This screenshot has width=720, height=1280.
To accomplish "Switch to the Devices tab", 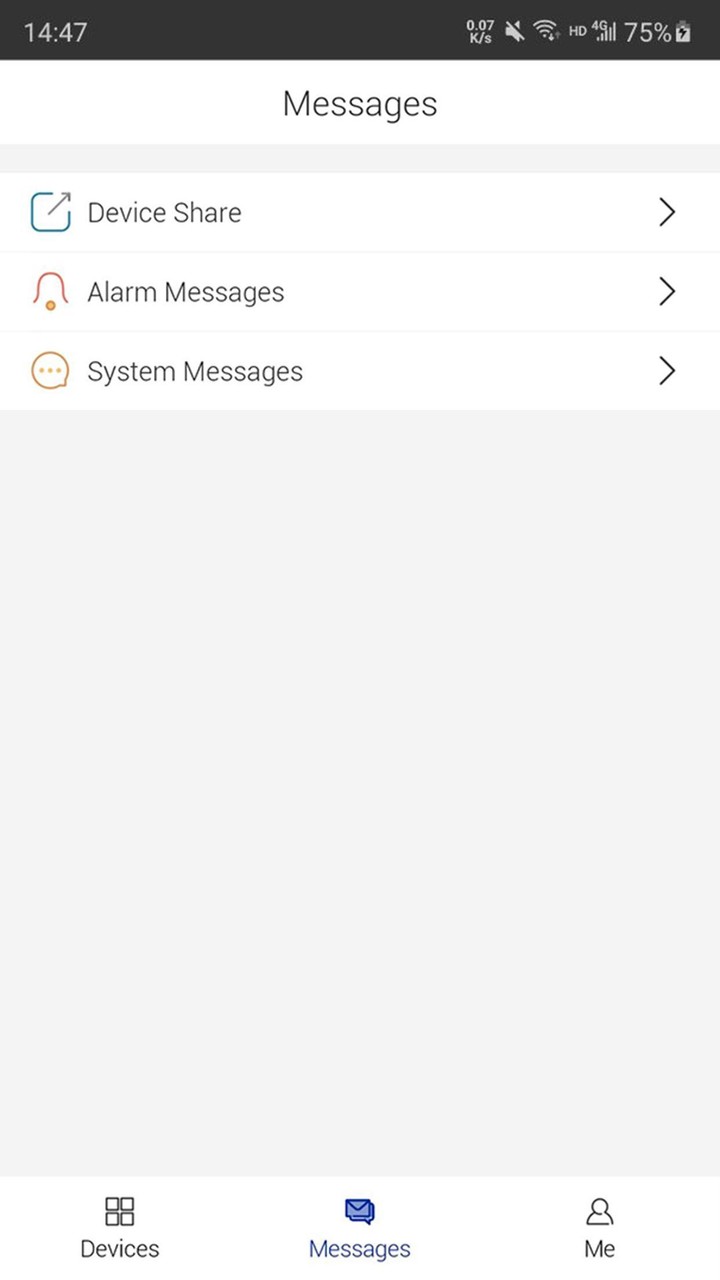I will 120,1228.
